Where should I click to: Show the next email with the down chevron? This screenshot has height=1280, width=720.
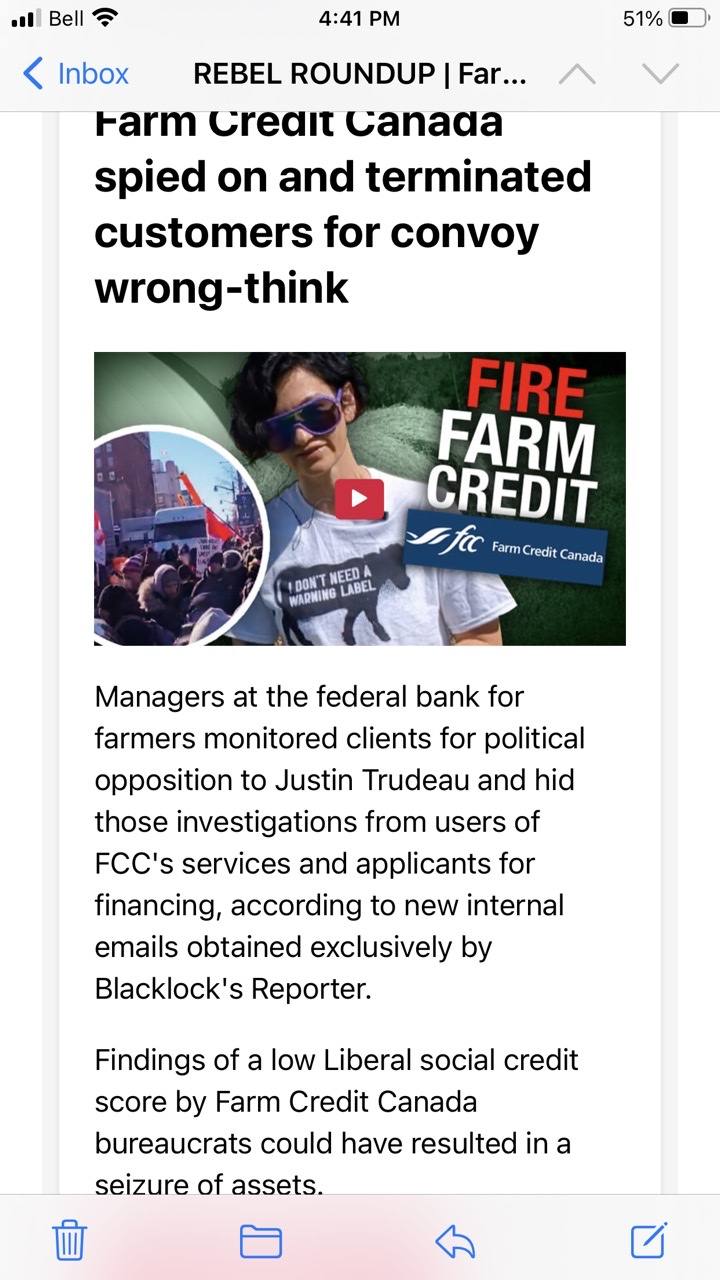tap(660, 74)
